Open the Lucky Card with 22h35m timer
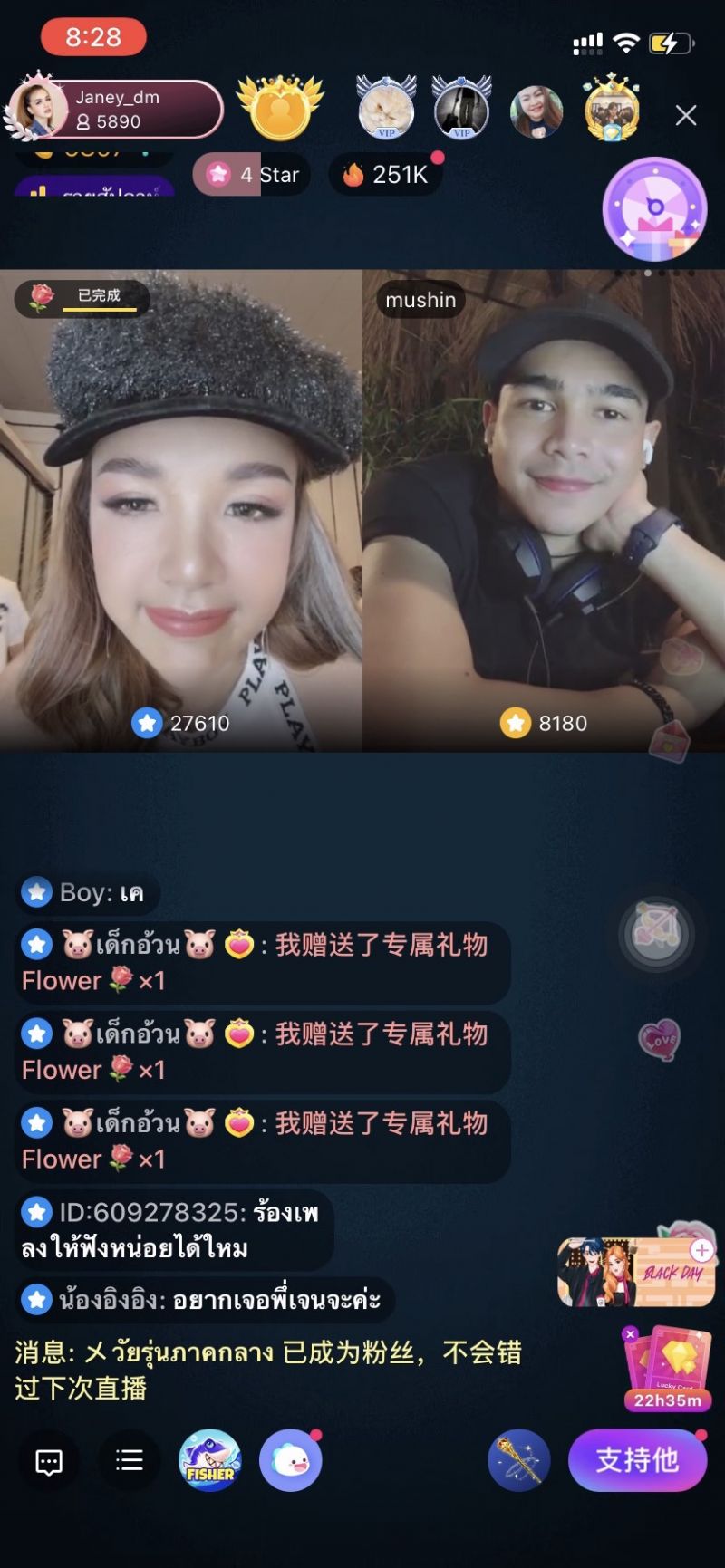 668,1368
